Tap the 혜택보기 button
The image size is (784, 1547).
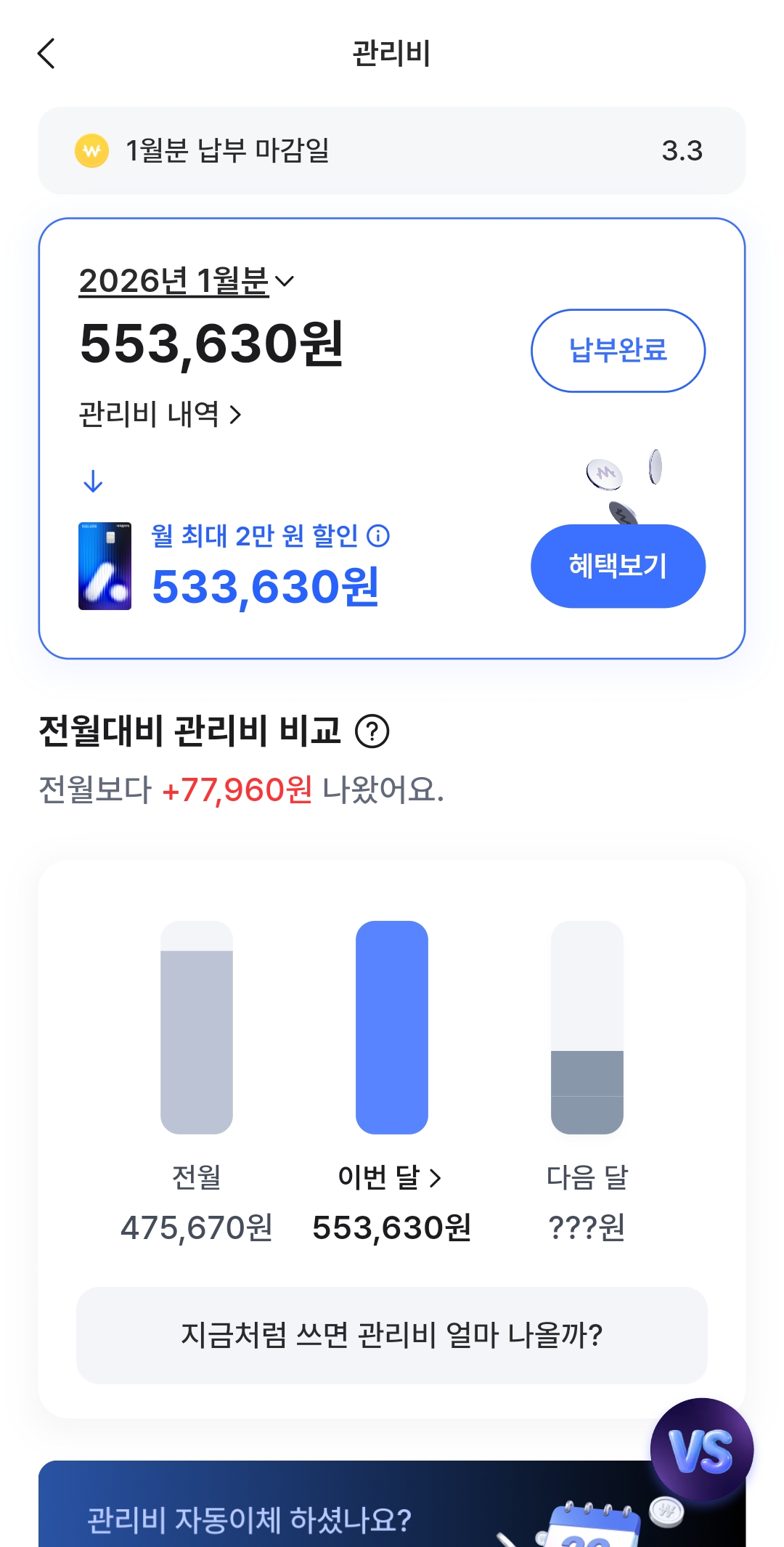(618, 566)
